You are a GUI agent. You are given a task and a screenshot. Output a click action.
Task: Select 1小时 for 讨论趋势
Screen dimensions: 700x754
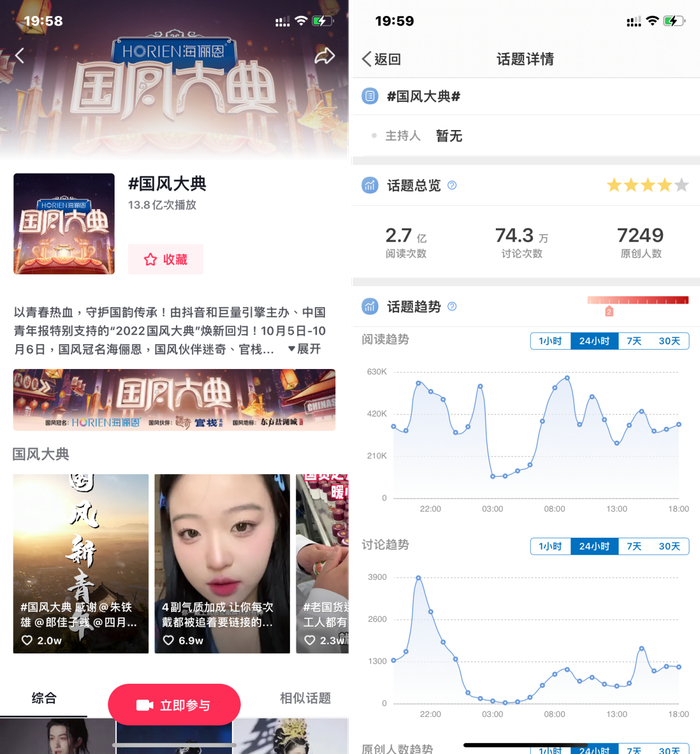550,546
